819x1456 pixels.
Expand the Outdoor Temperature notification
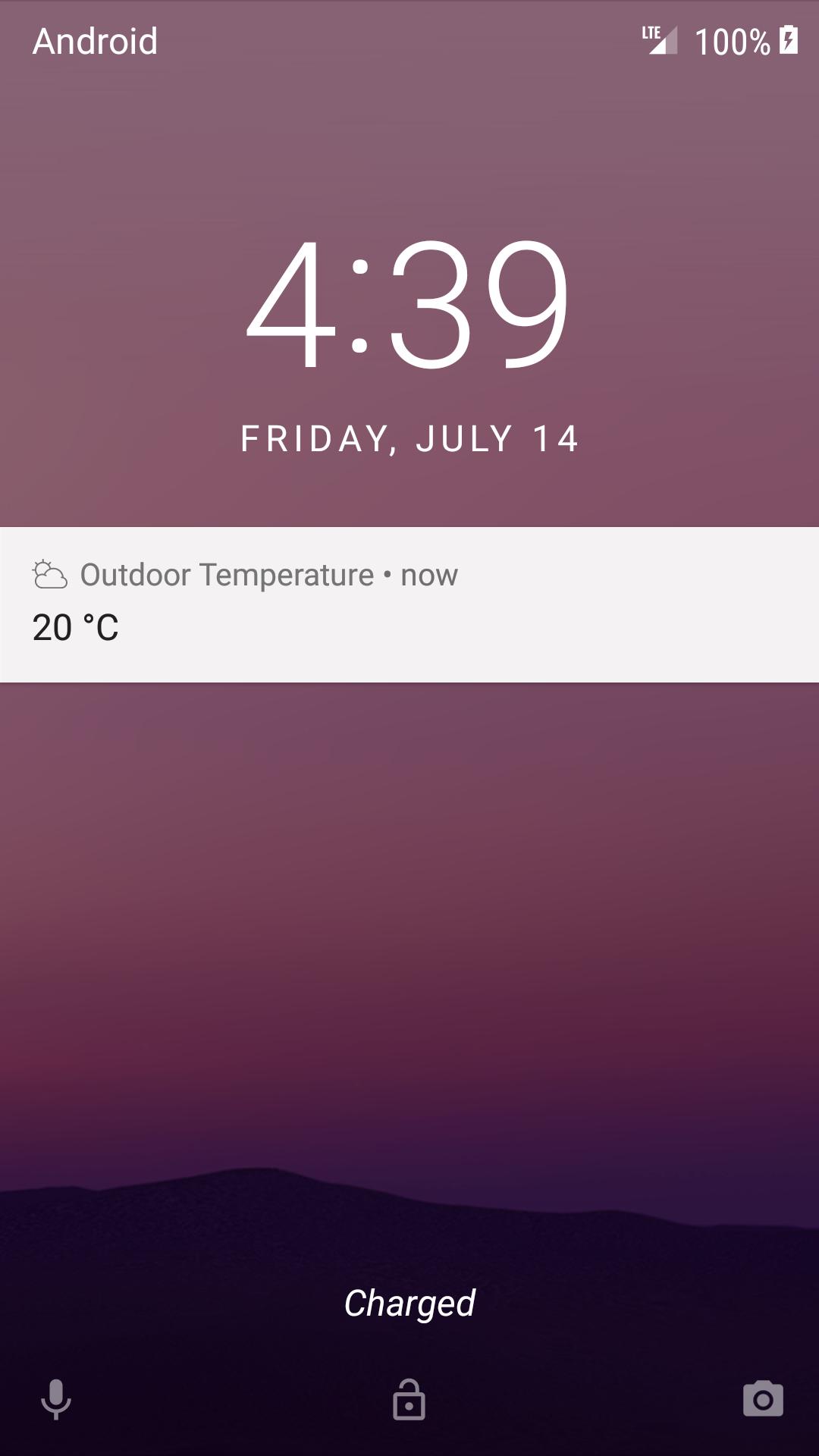[409, 601]
